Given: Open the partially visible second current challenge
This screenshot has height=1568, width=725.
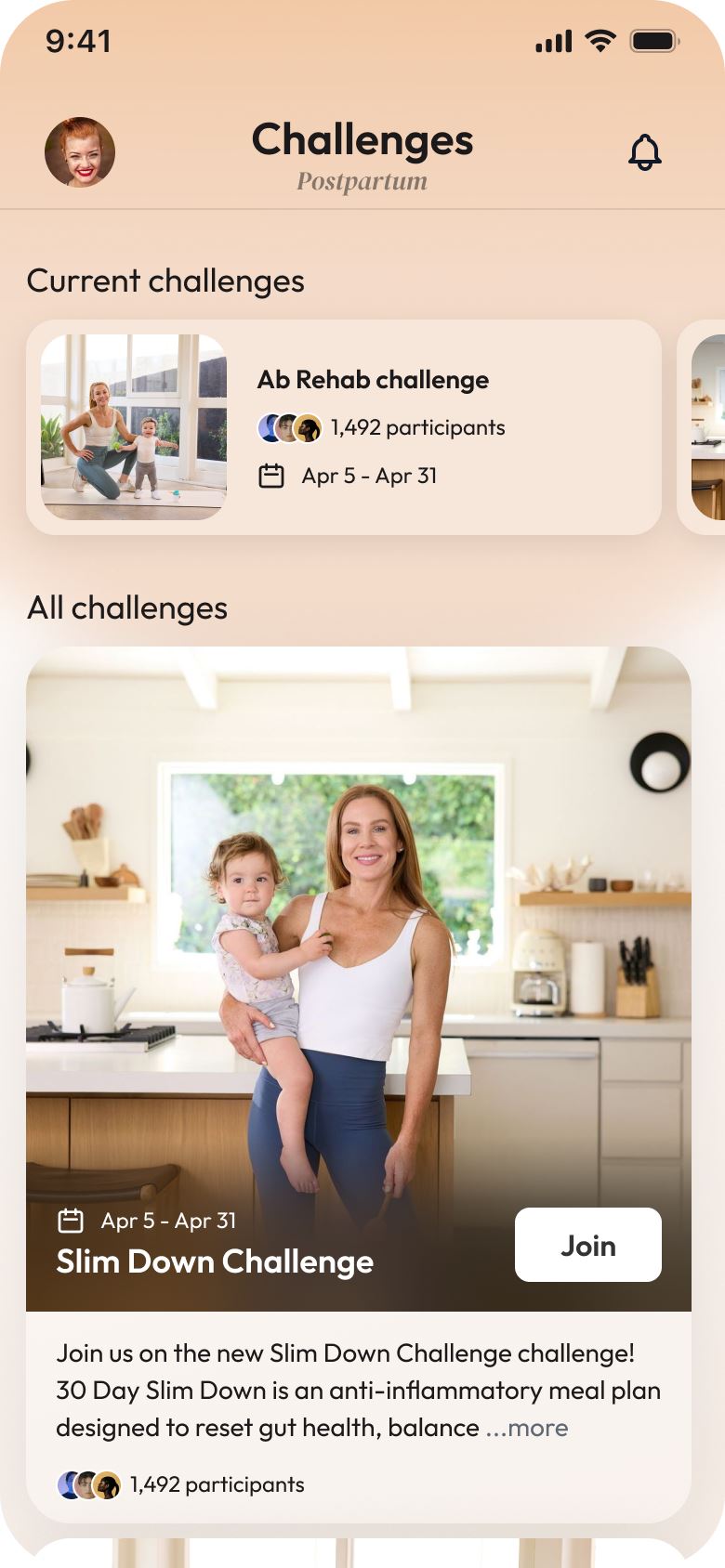Looking at the screenshot, I should (703, 427).
